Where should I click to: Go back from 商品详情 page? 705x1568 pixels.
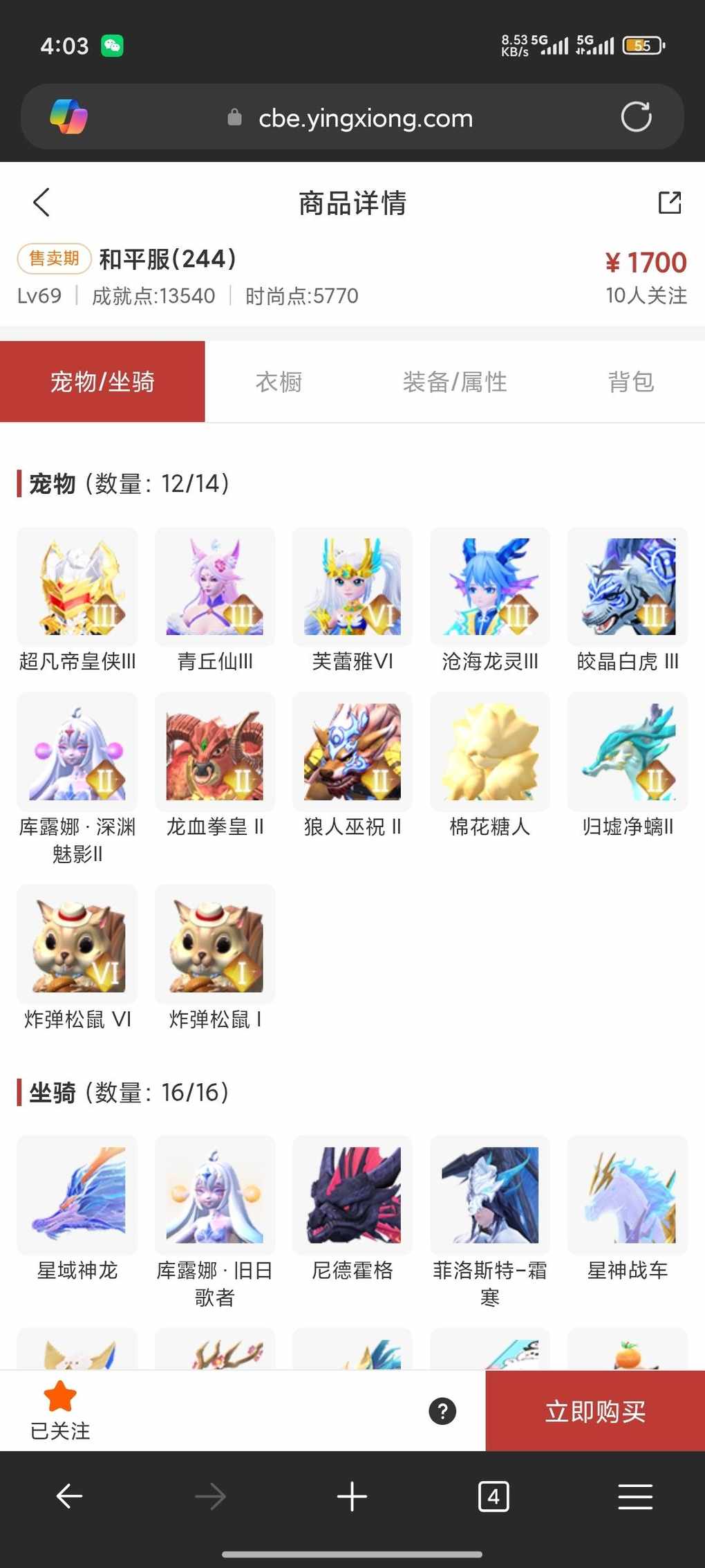41,203
